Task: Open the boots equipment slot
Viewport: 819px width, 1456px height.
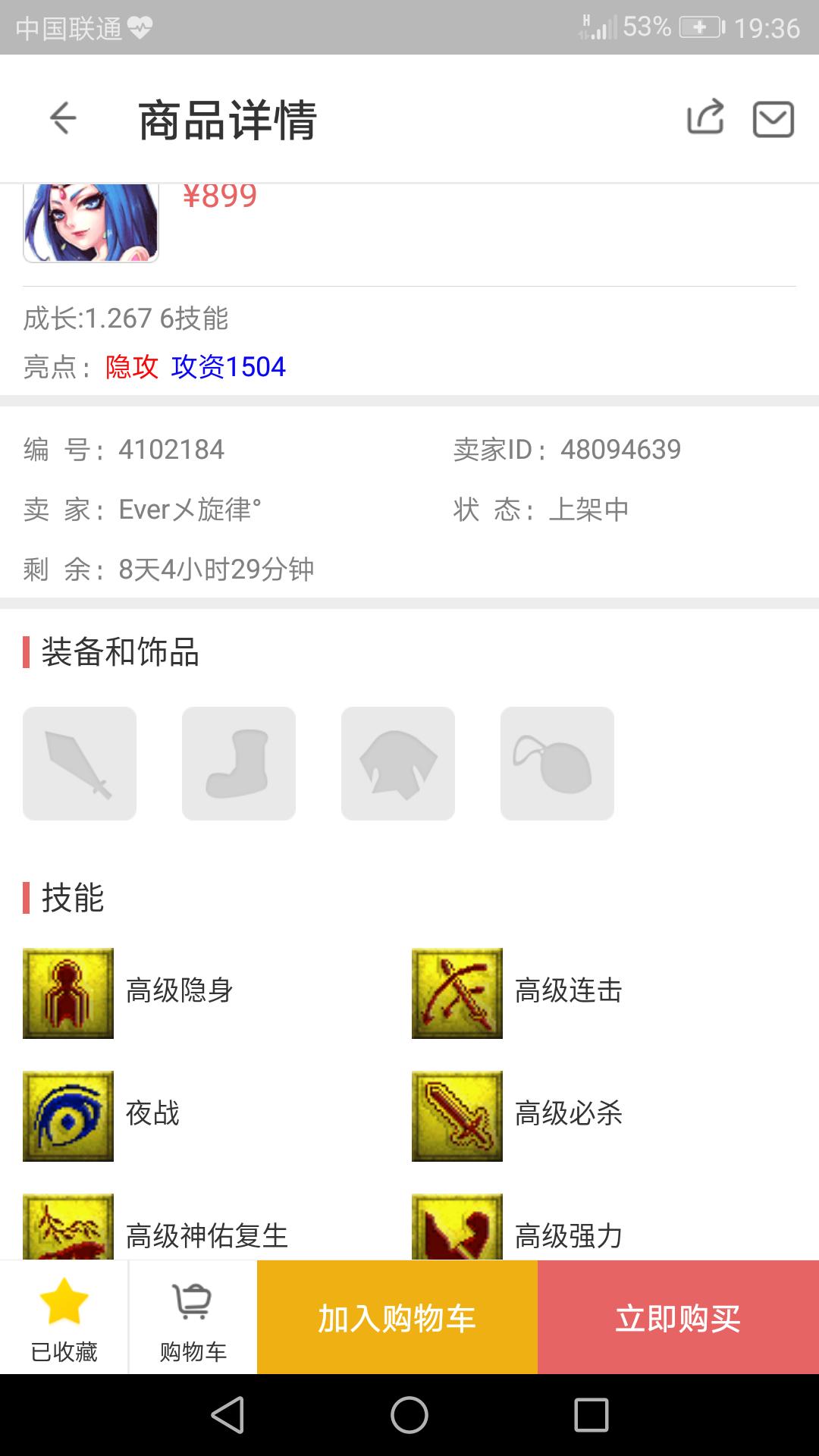Action: pos(239,764)
